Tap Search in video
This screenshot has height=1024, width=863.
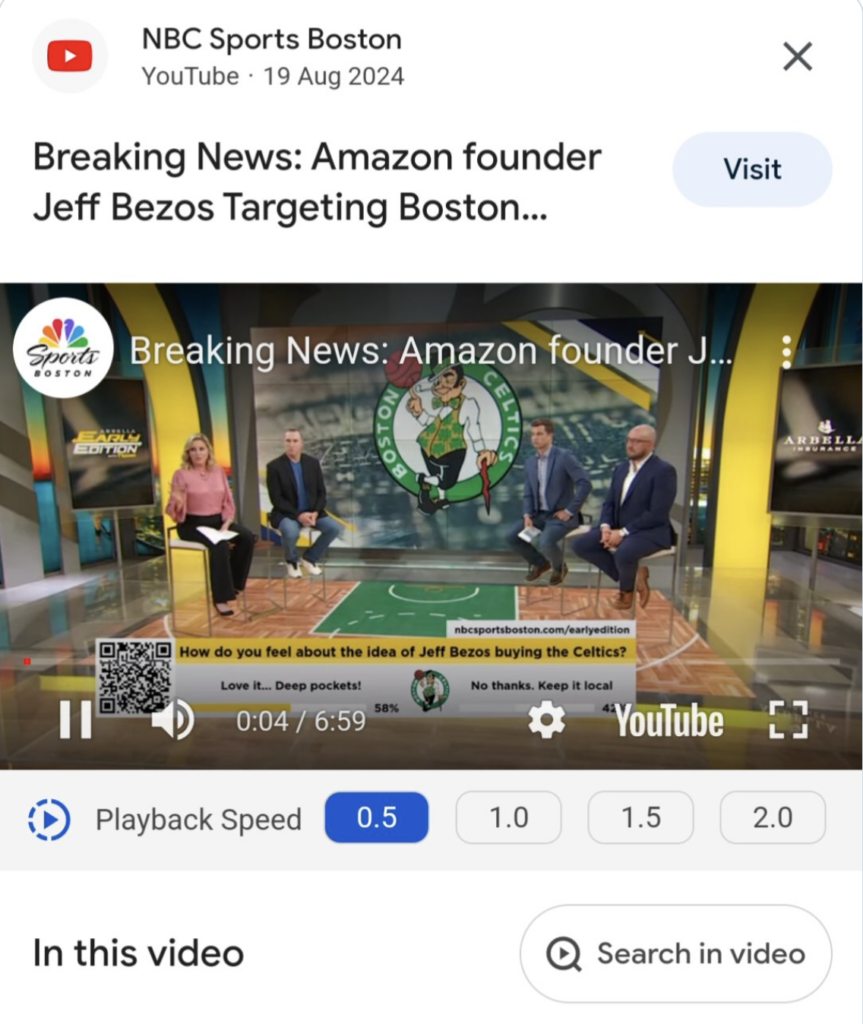[x=676, y=954]
